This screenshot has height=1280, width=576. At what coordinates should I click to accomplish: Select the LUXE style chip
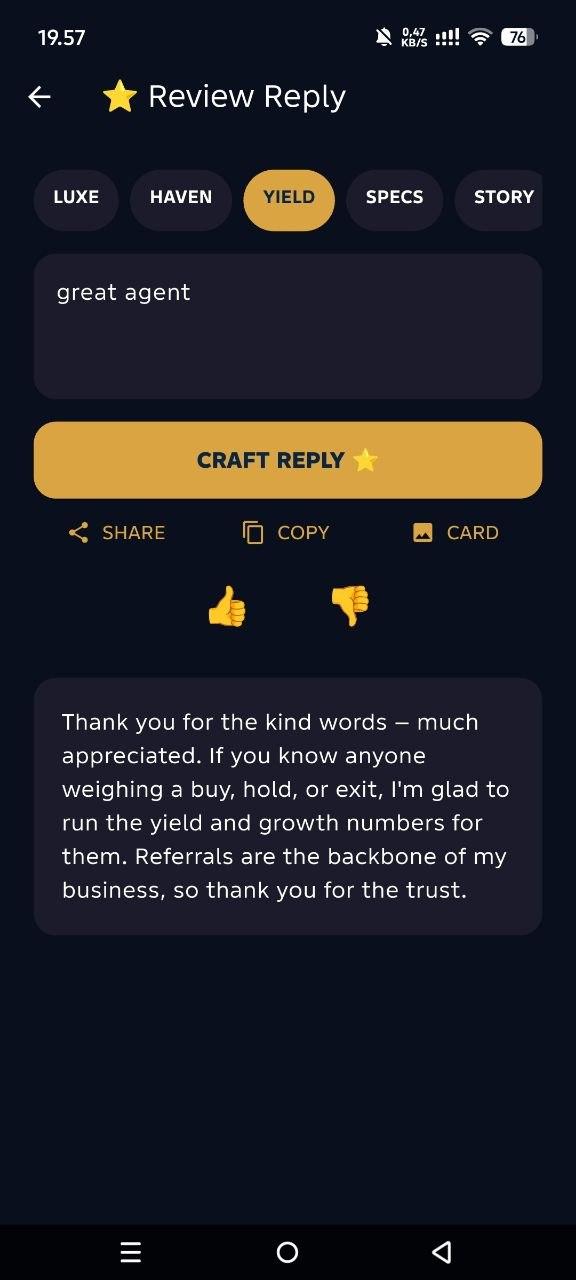point(76,197)
